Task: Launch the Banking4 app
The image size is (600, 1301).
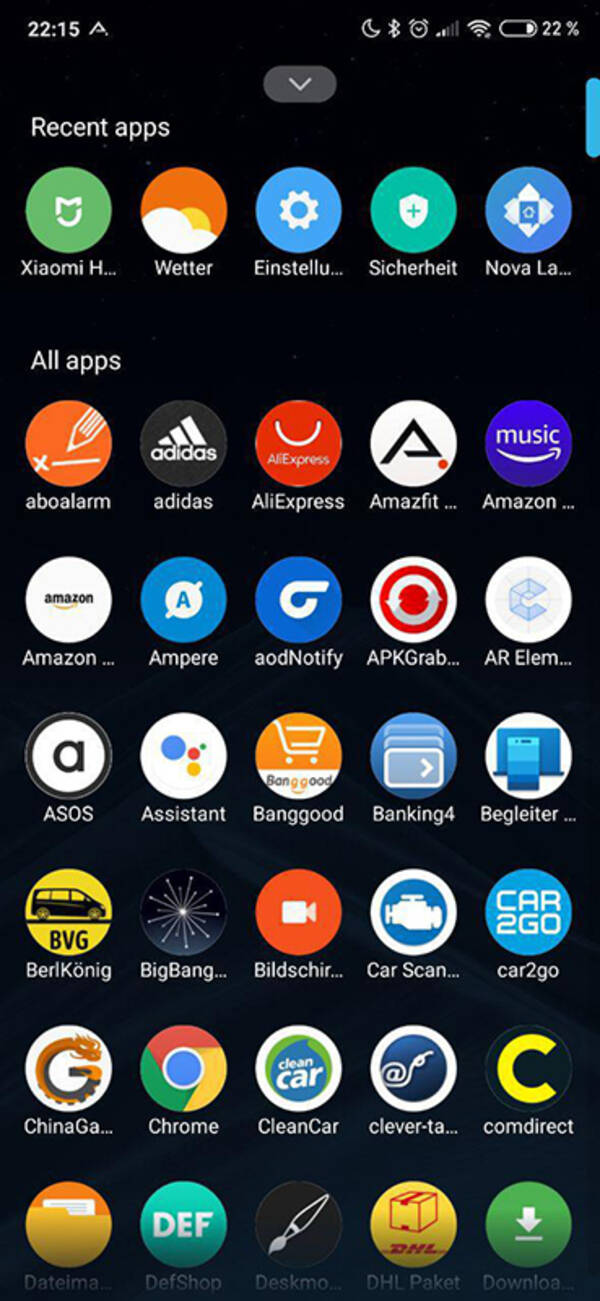Action: [x=413, y=756]
